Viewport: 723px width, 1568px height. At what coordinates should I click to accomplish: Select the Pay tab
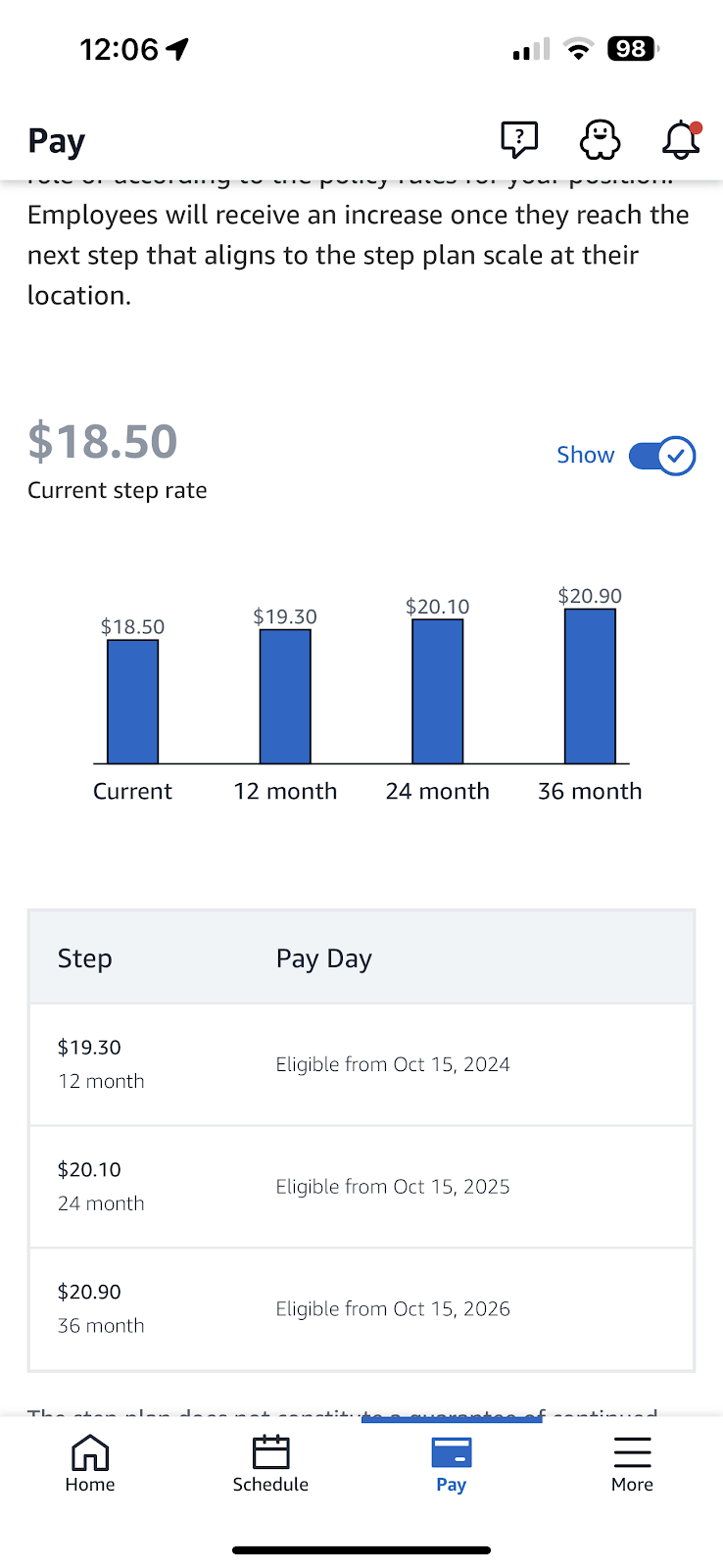452,1464
